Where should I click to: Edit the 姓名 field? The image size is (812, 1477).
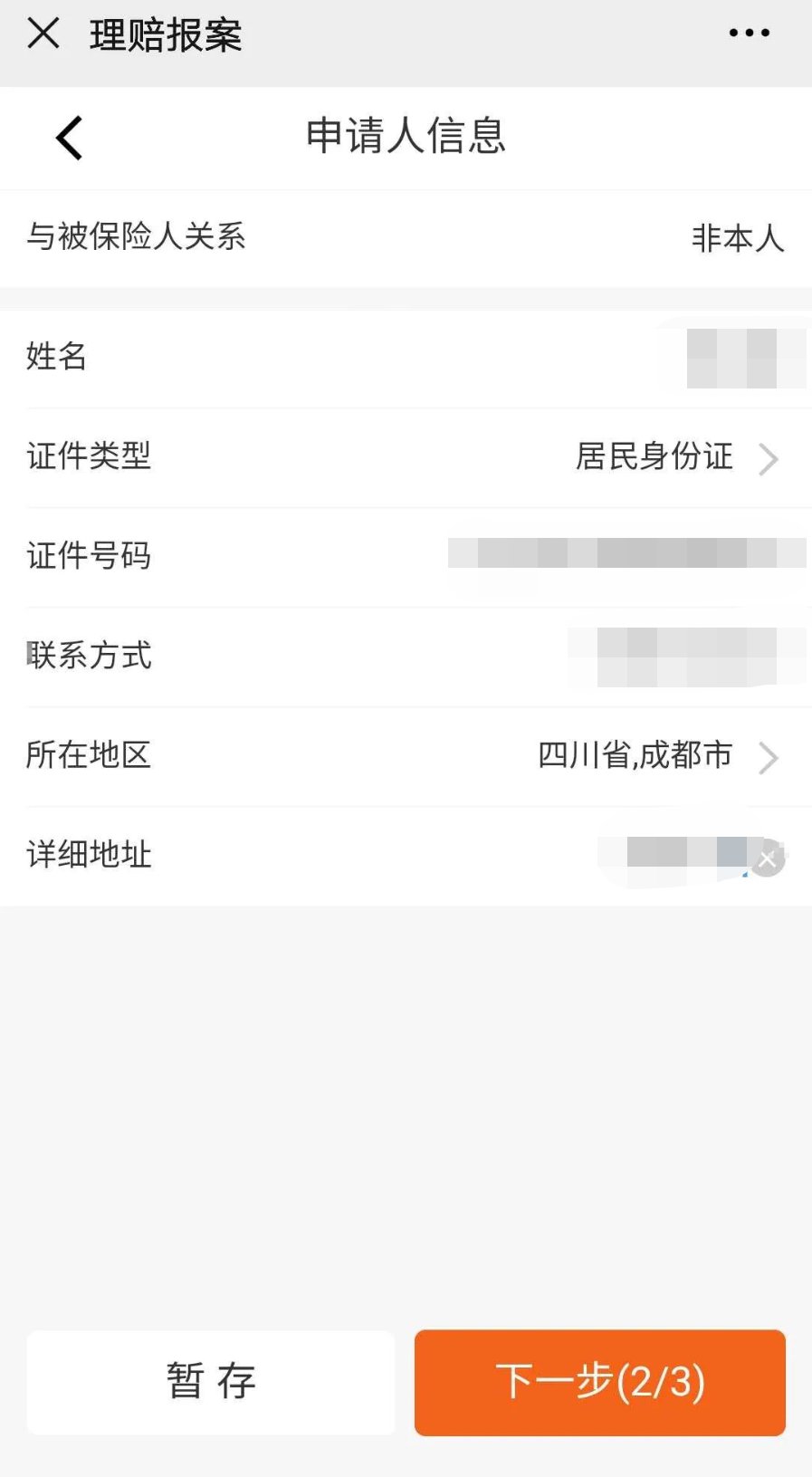pyautogui.click(x=744, y=358)
